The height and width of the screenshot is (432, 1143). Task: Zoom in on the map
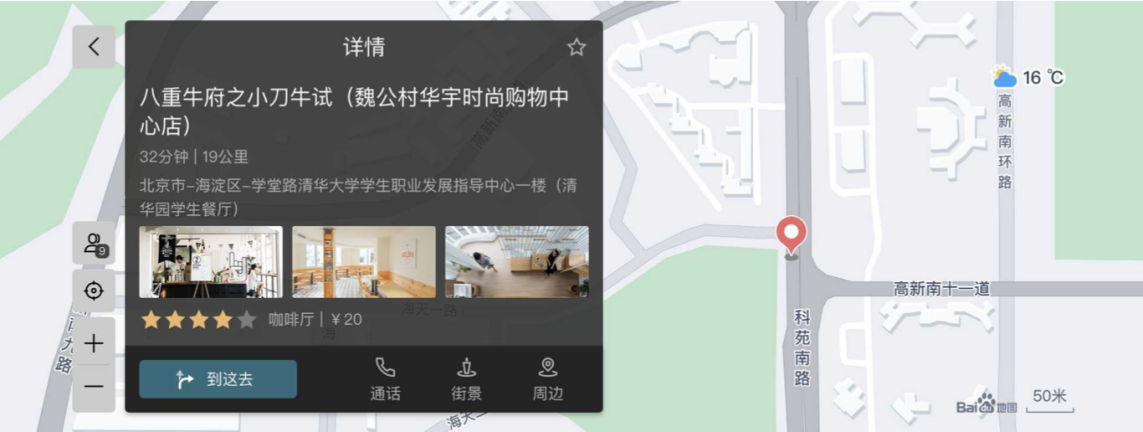(94, 344)
